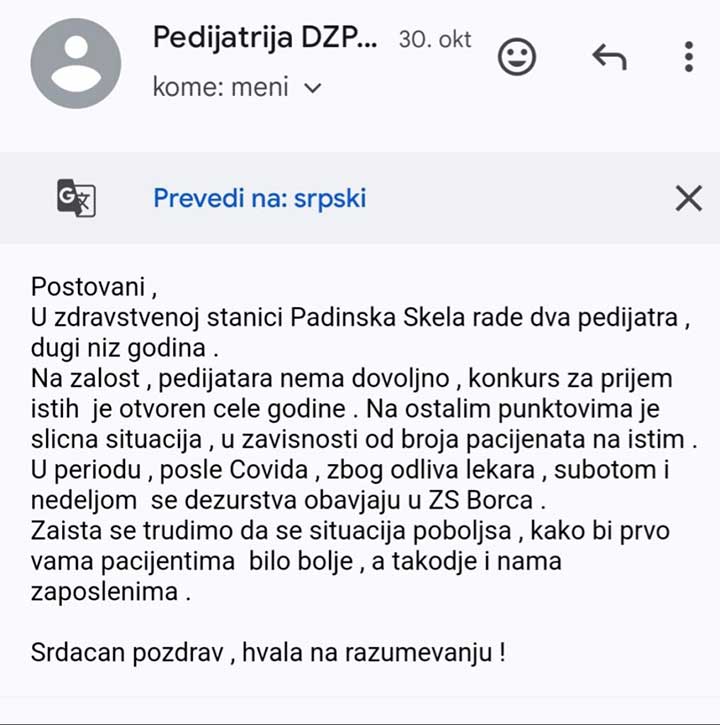
Task: Open the email overflow menu
Action: pos(688,57)
